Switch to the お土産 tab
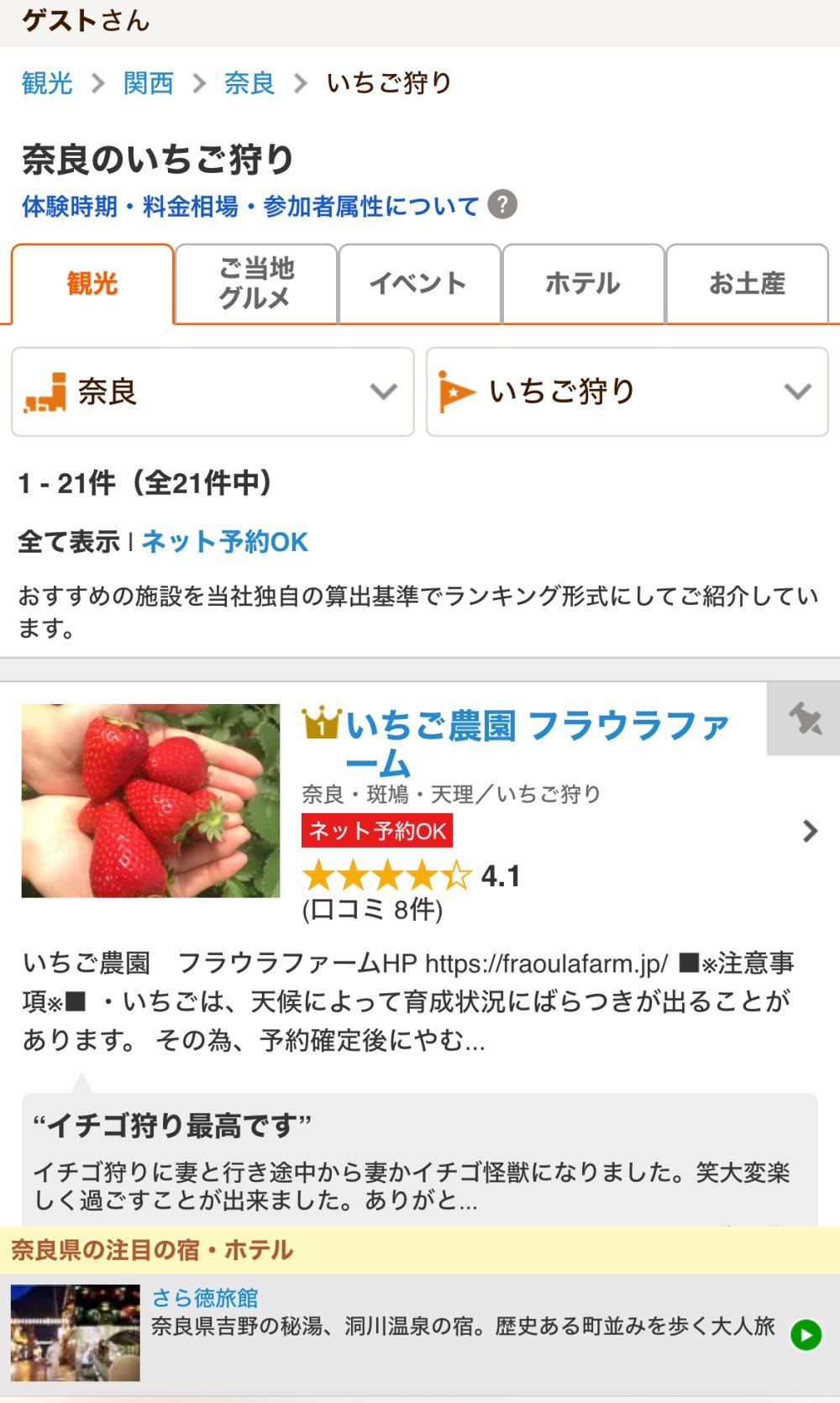 [x=746, y=284]
